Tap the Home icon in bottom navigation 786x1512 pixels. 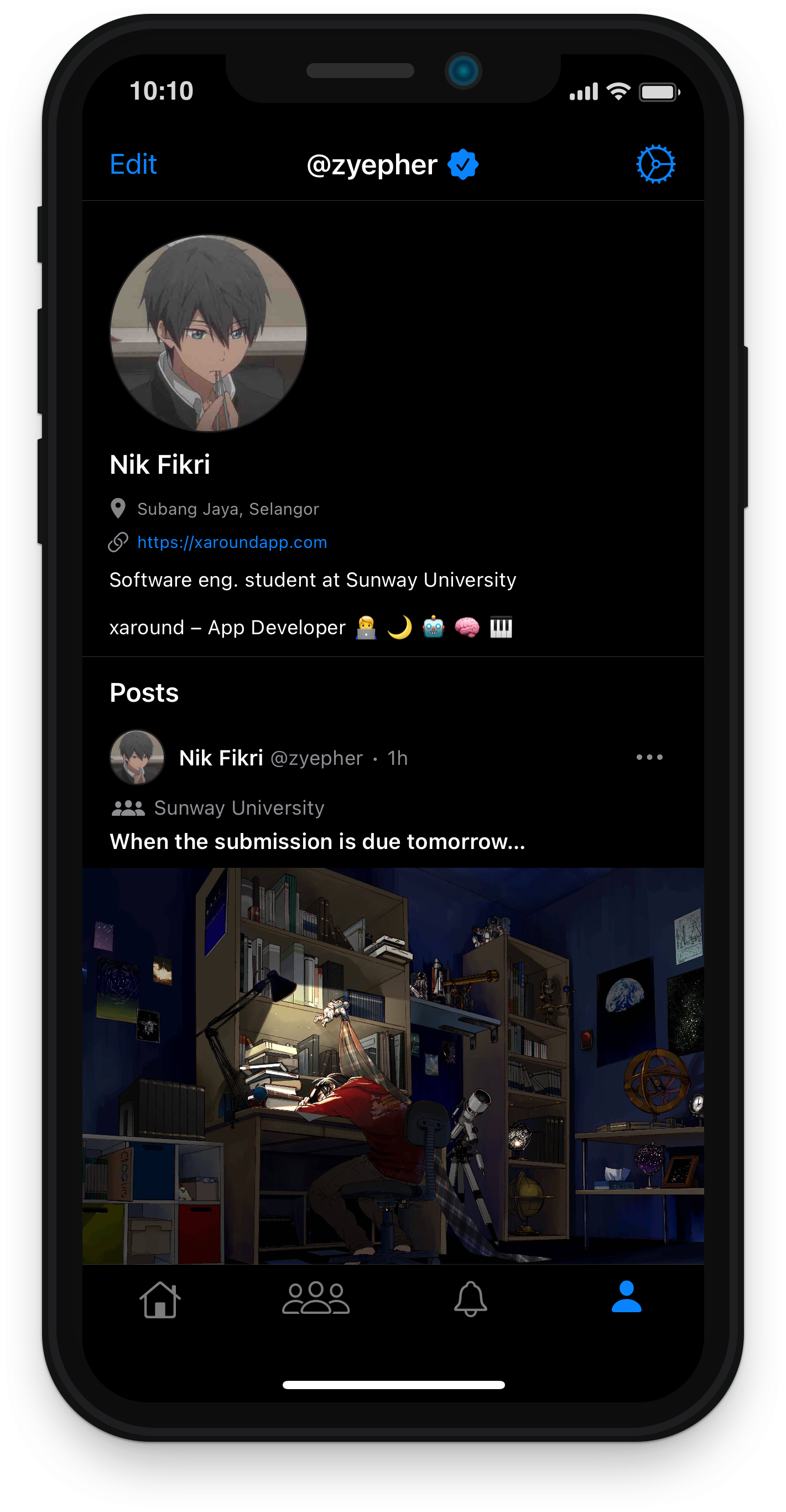(160, 1300)
